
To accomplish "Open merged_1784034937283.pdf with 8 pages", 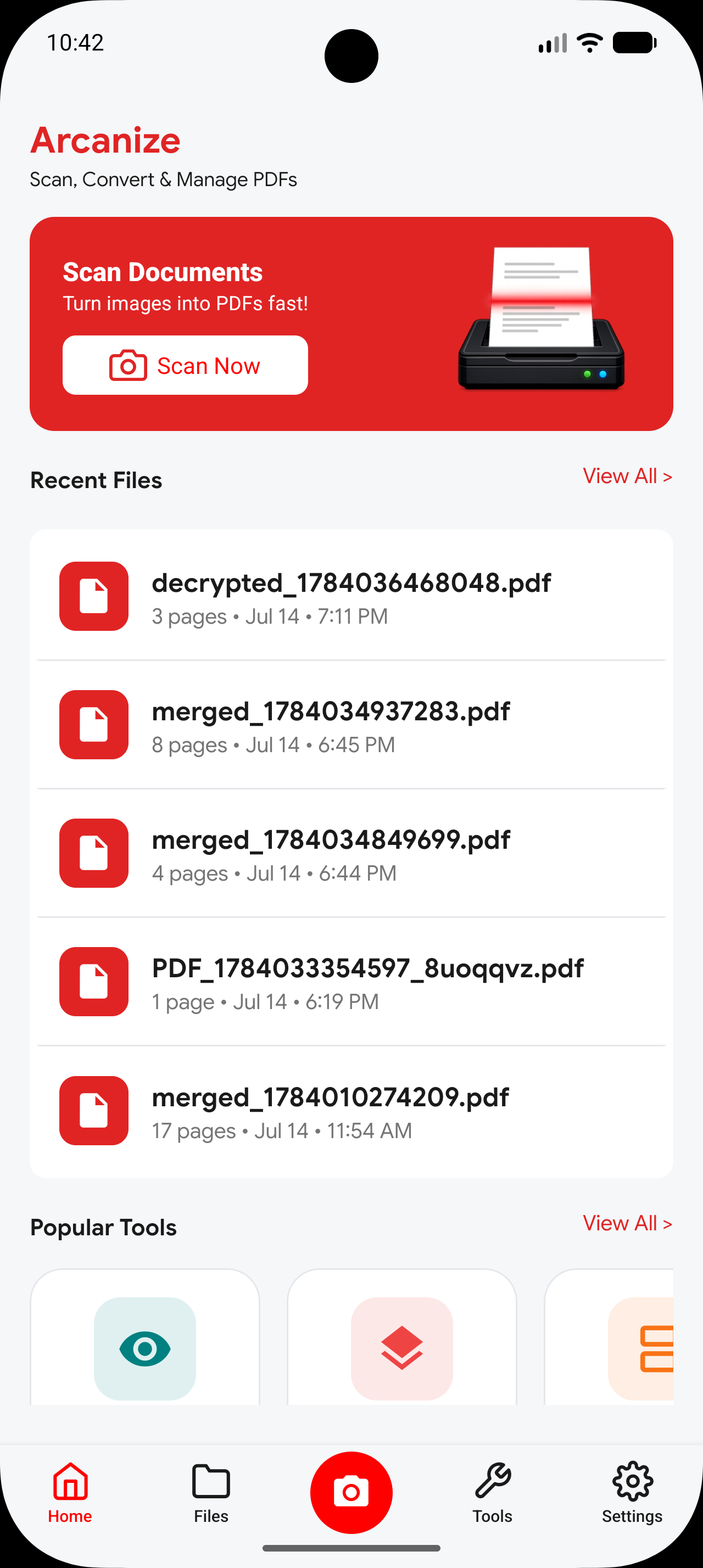I will coord(351,724).
